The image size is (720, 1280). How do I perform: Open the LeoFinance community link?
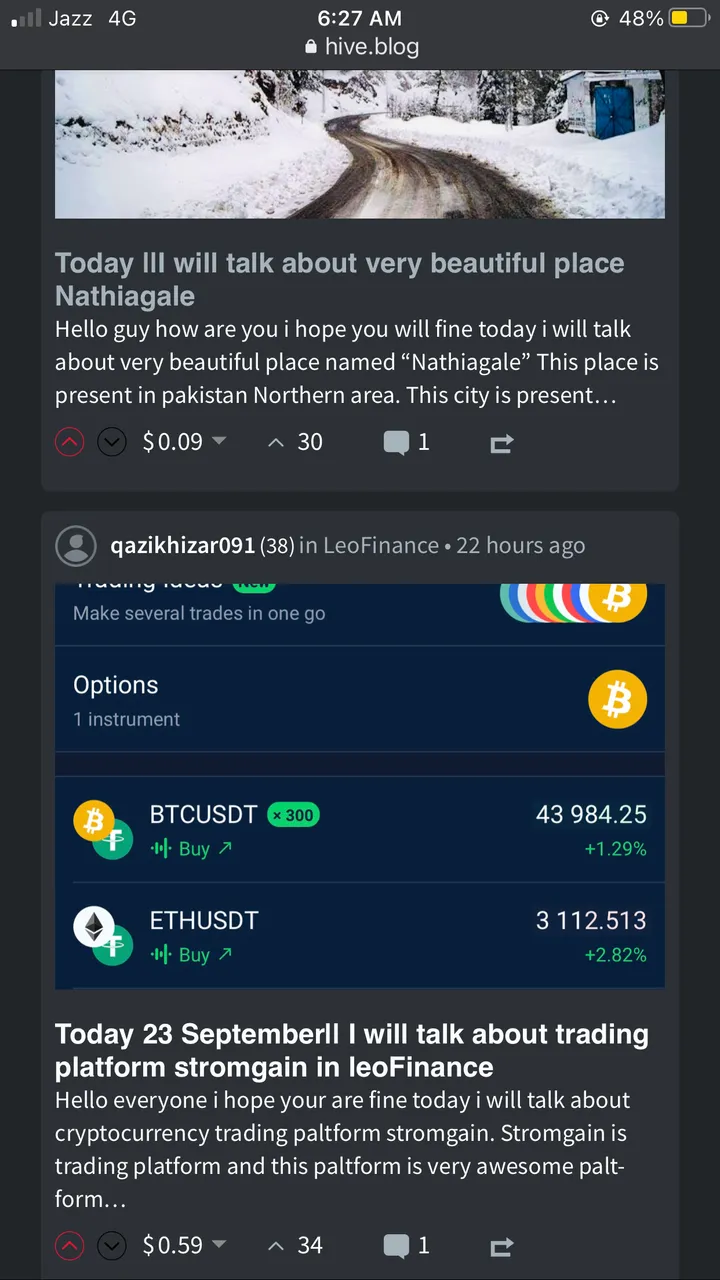pos(380,546)
